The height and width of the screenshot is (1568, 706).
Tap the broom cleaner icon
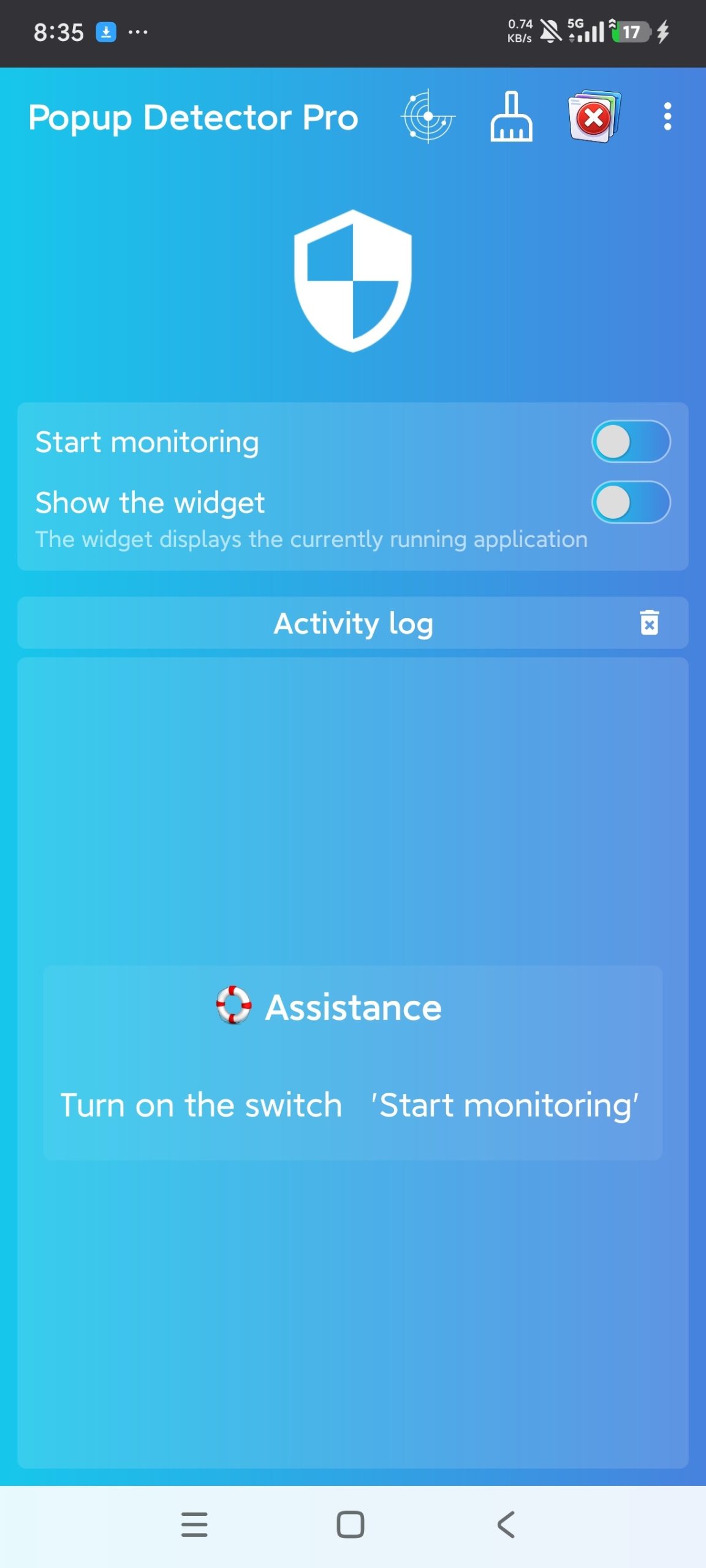511,116
